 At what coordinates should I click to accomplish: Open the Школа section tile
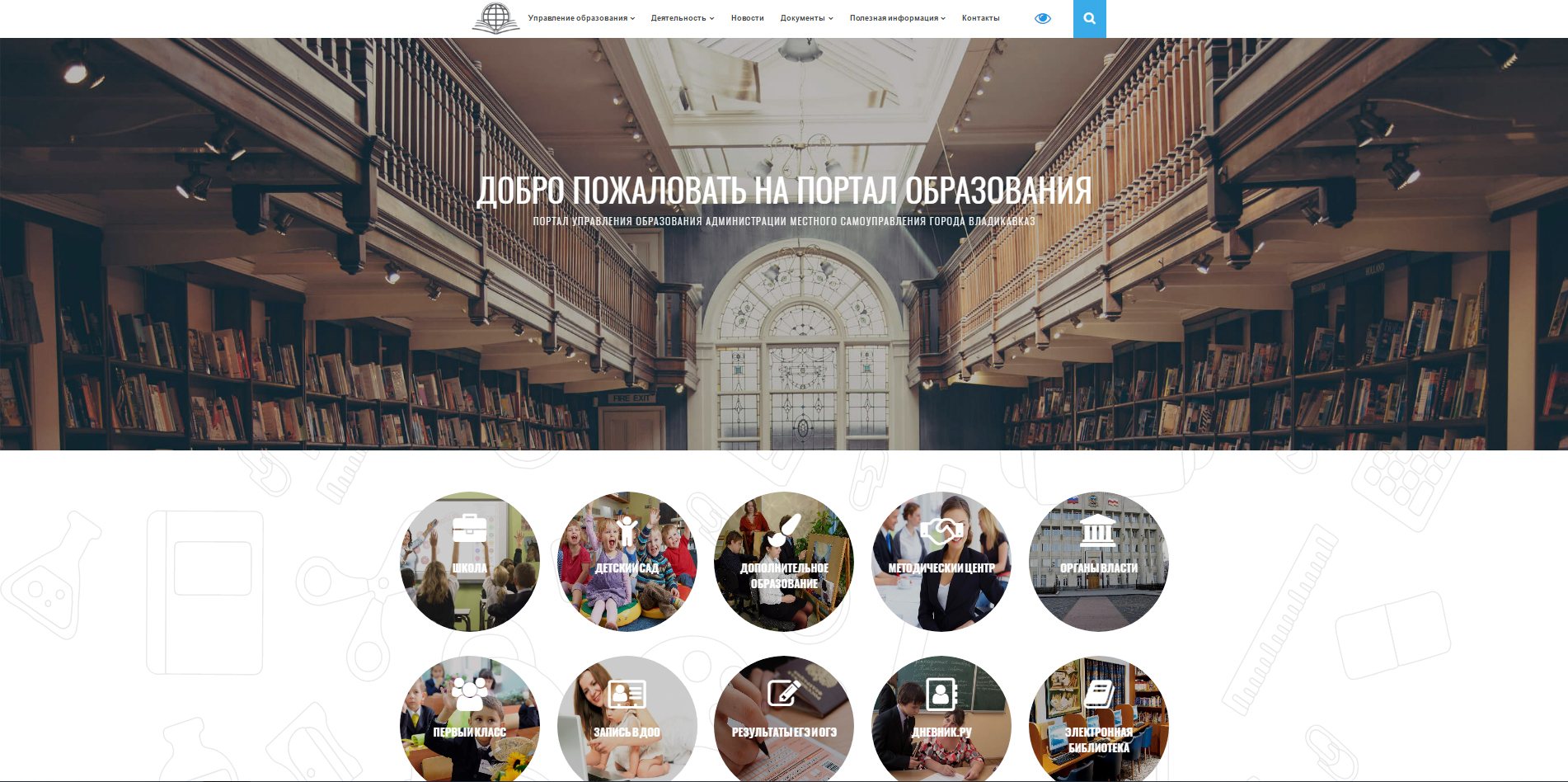click(x=470, y=562)
